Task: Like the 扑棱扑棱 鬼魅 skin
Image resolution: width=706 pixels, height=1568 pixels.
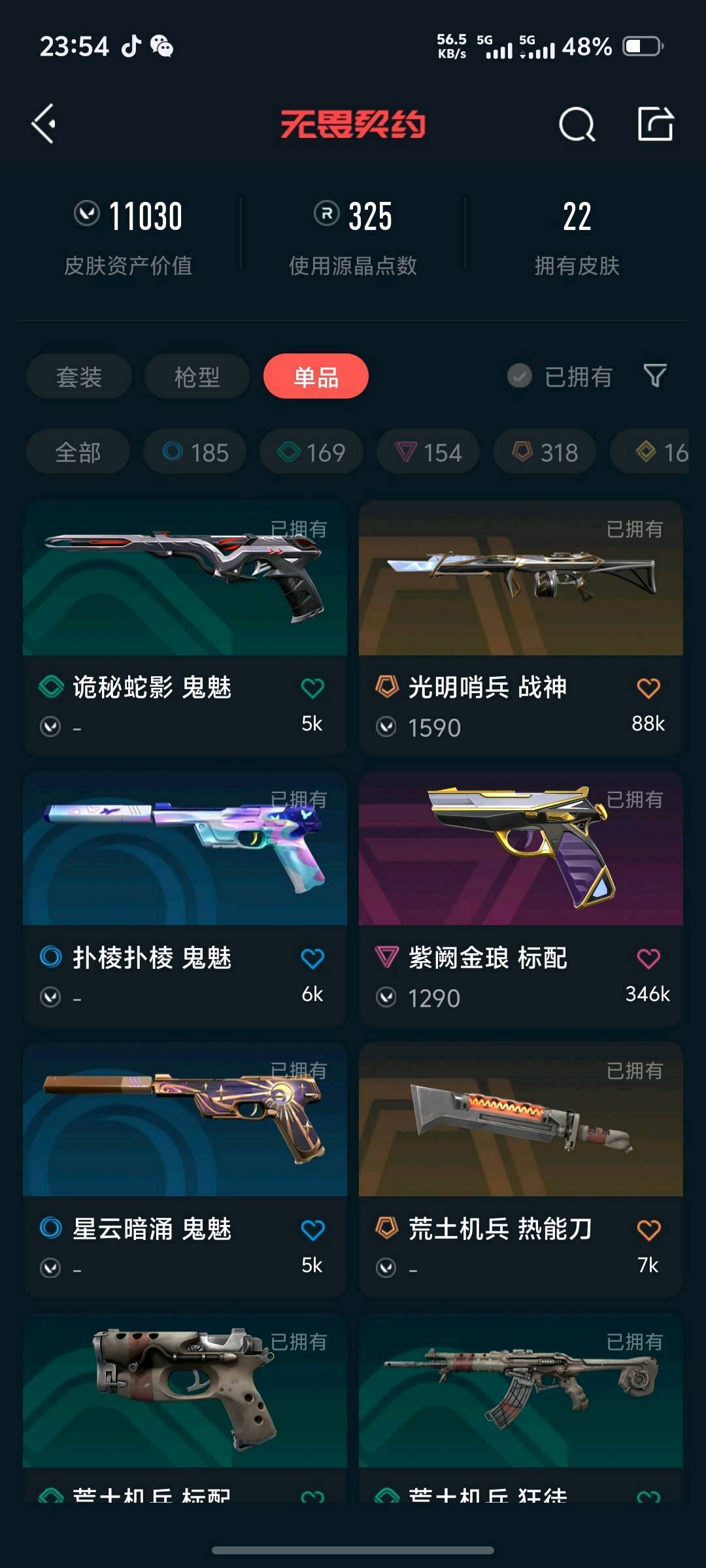Action: (312, 959)
